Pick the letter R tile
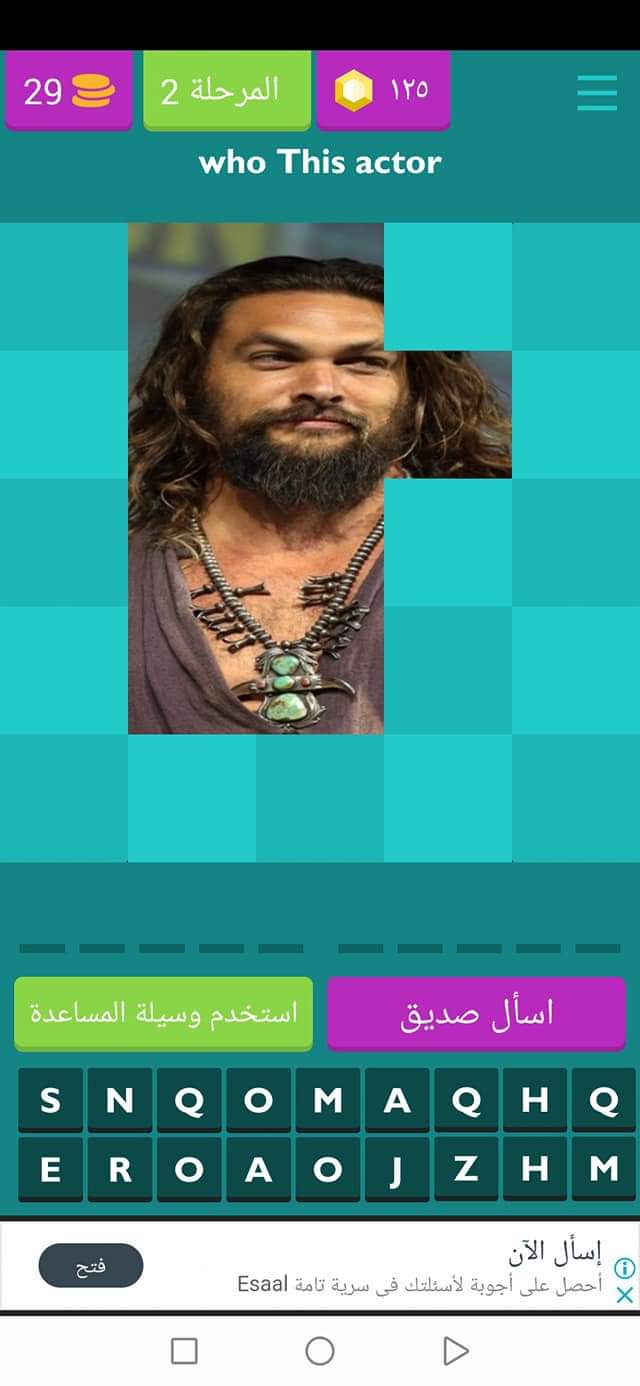Image resolution: width=640 pixels, height=1386 pixels. pyautogui.click(x=120, y=1169)
